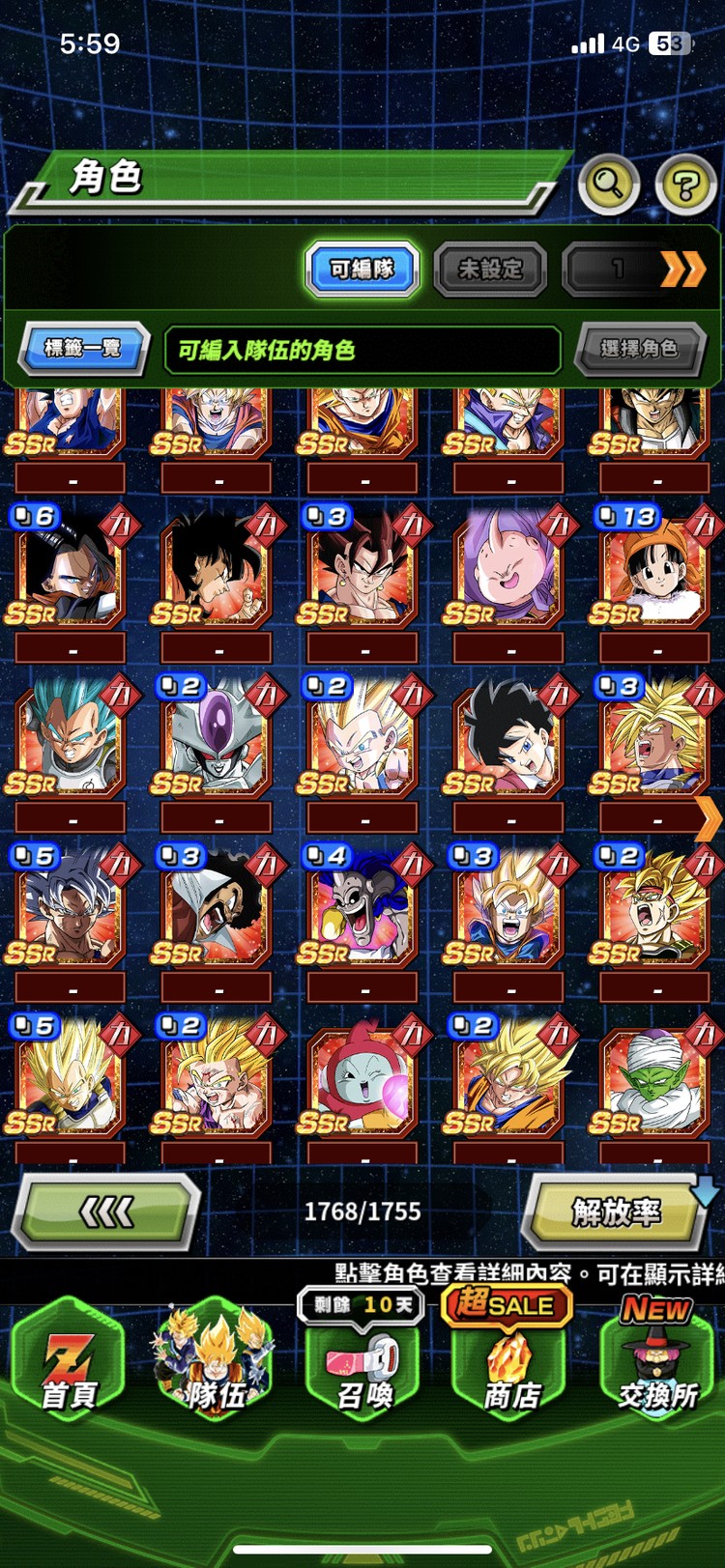Open 標籤一覽 tag list
This screenshot has height=1568, width=725.
click(83, 348)
